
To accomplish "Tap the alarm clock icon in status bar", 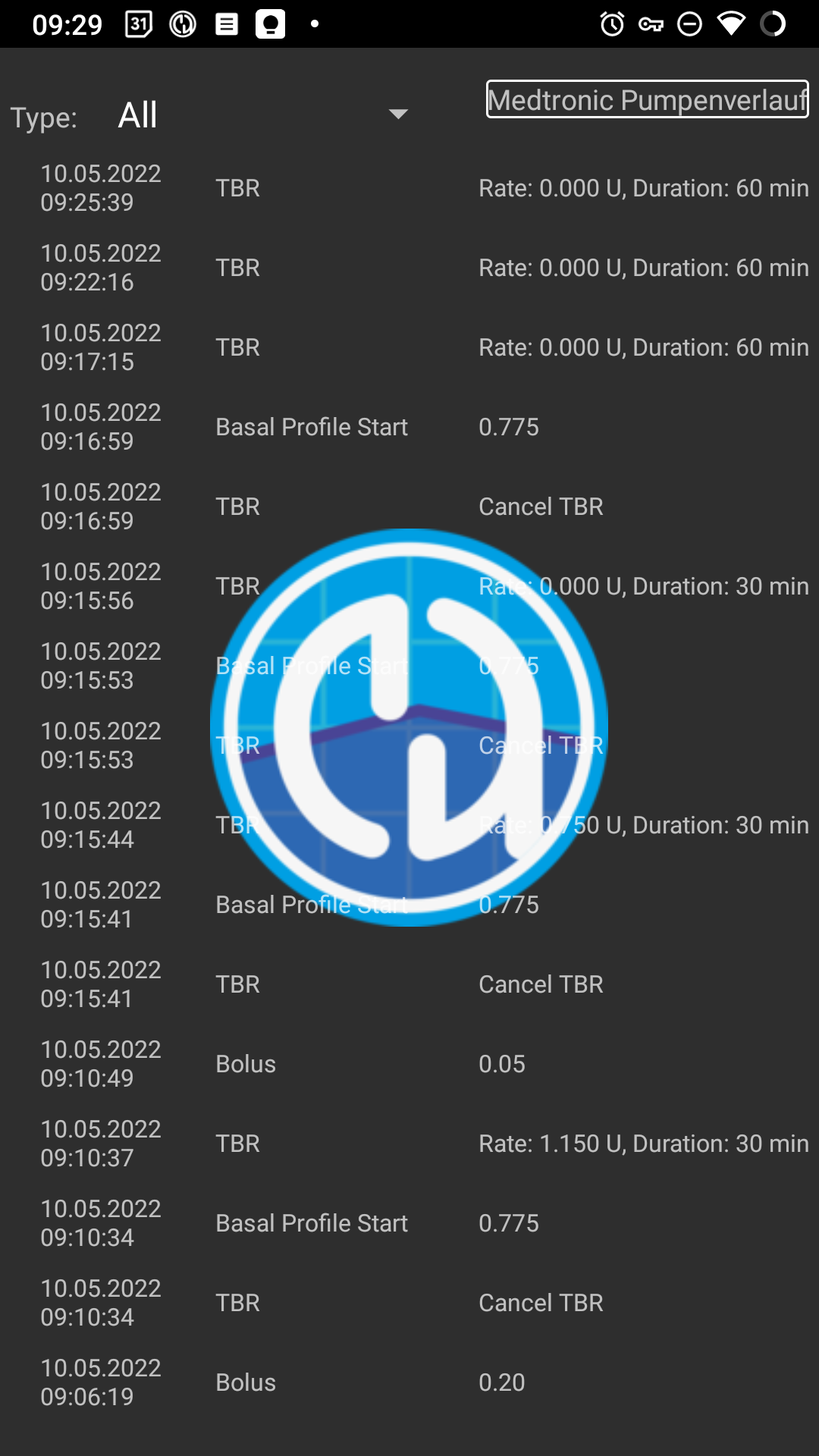I will [611, 25].
